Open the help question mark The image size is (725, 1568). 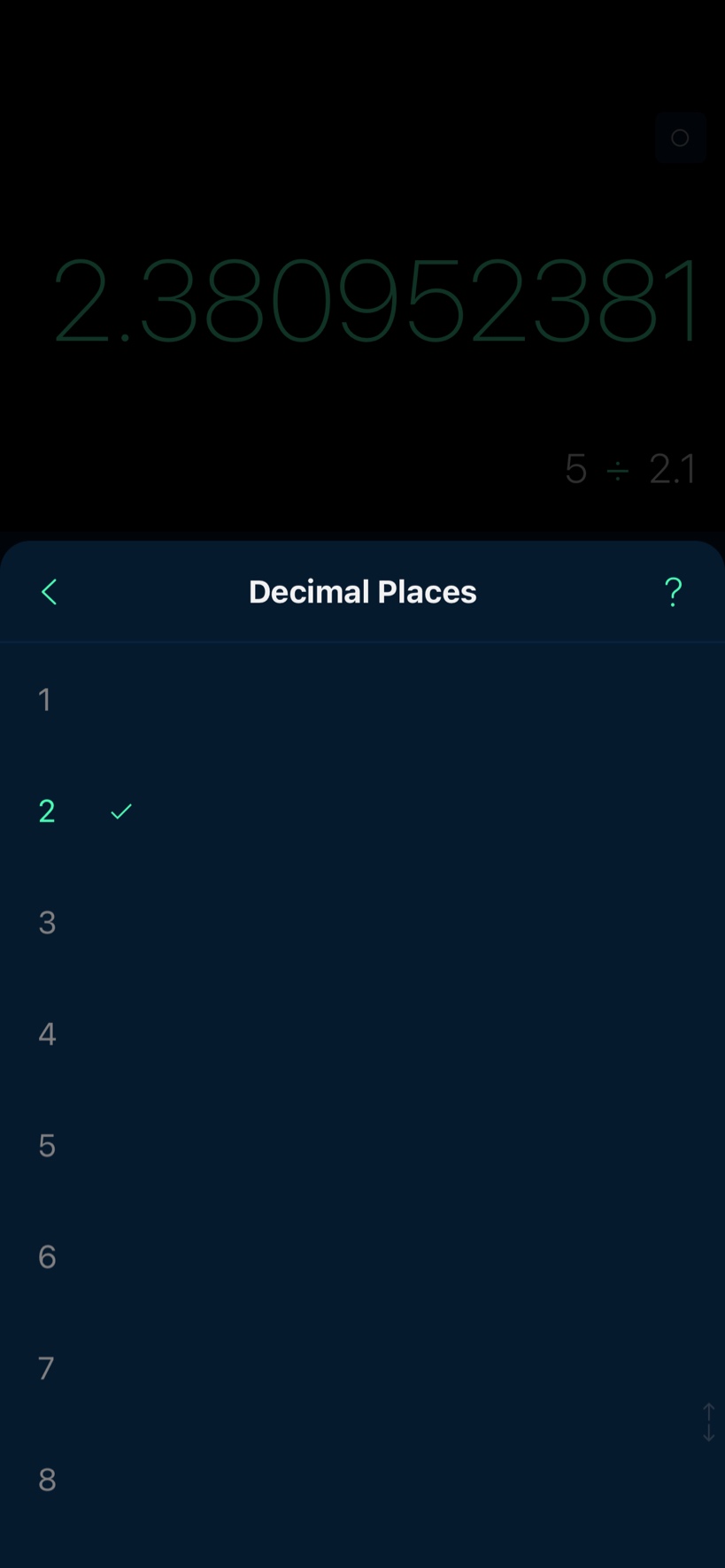673,592
